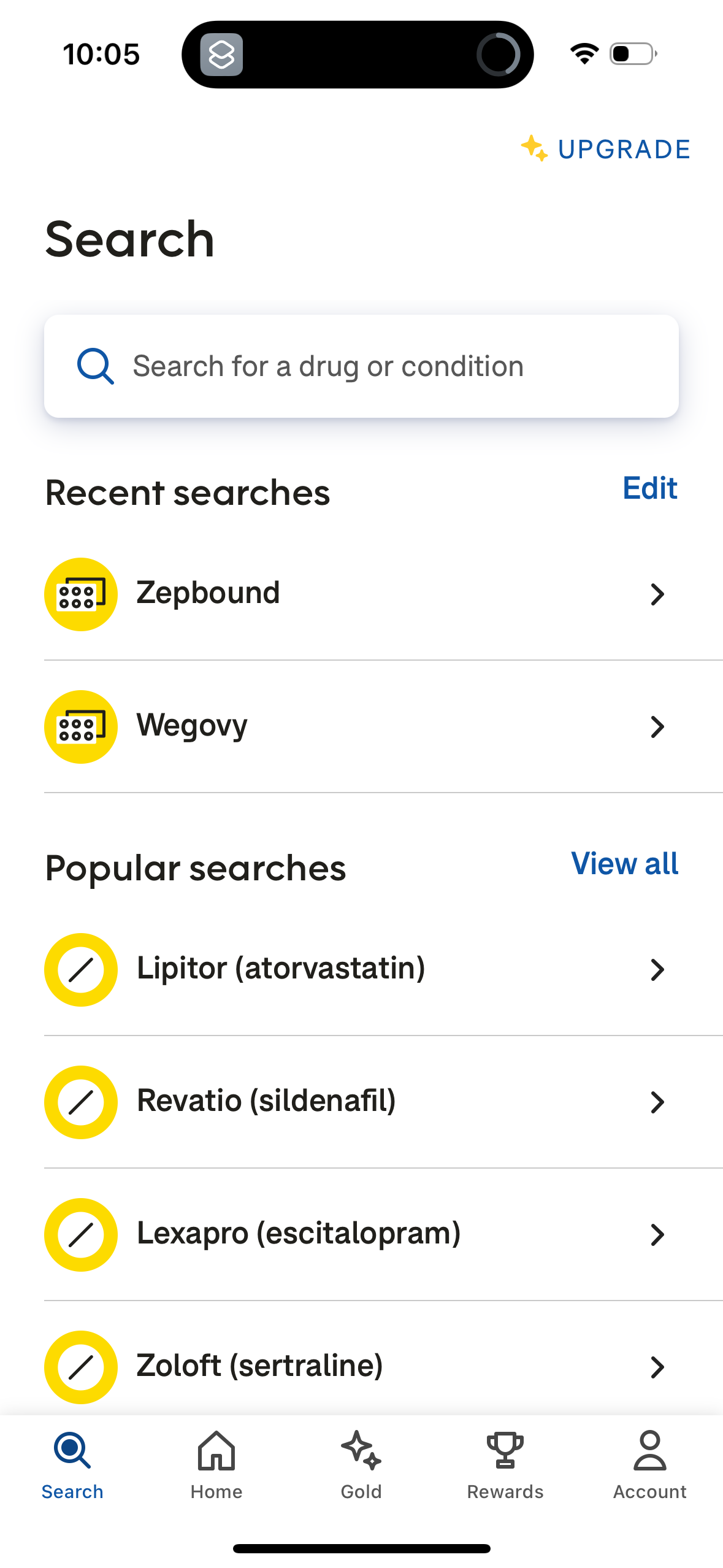Tap the Zepbound medication pack icon
Viewport: 723px width, 1568px height.
pos(80,593)
